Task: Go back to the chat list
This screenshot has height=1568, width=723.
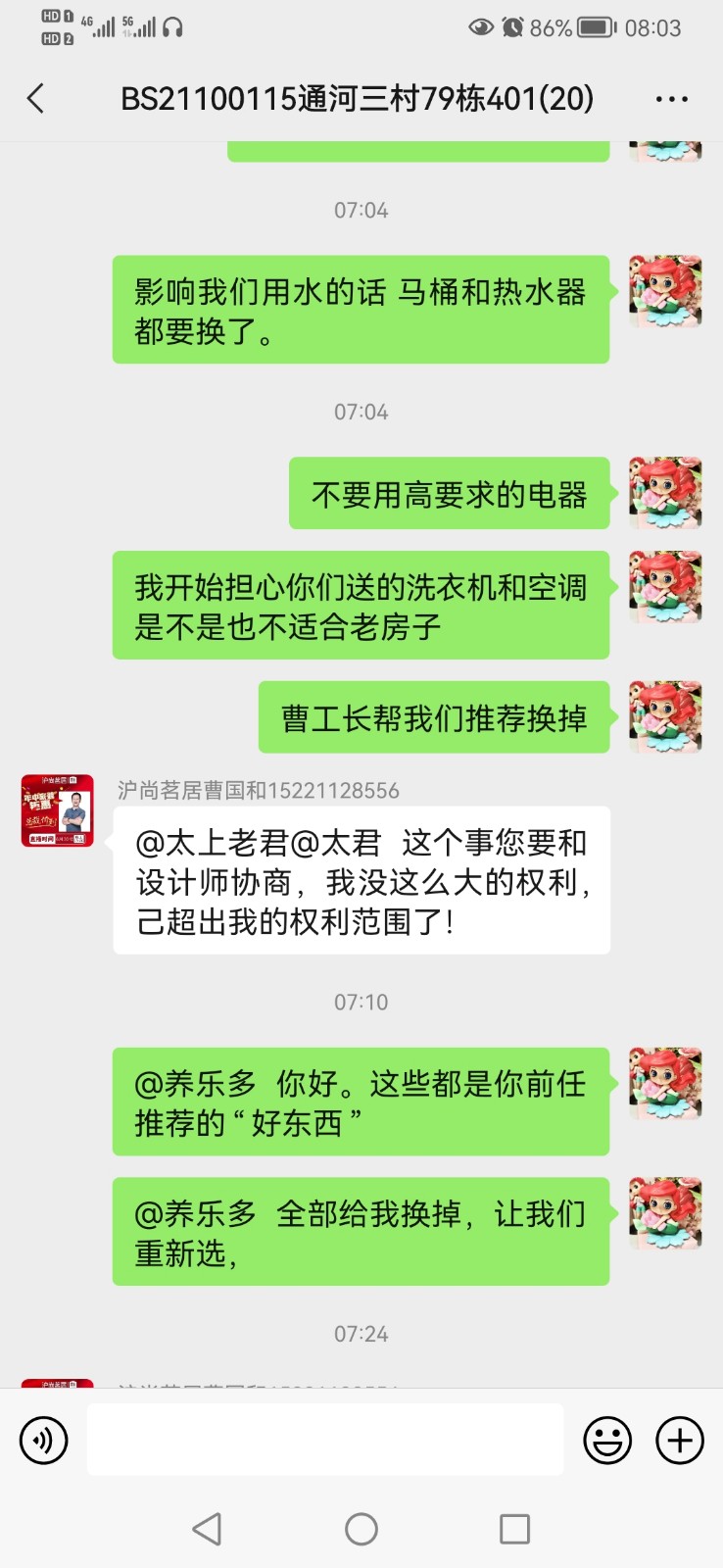Action: coord(36,98)
